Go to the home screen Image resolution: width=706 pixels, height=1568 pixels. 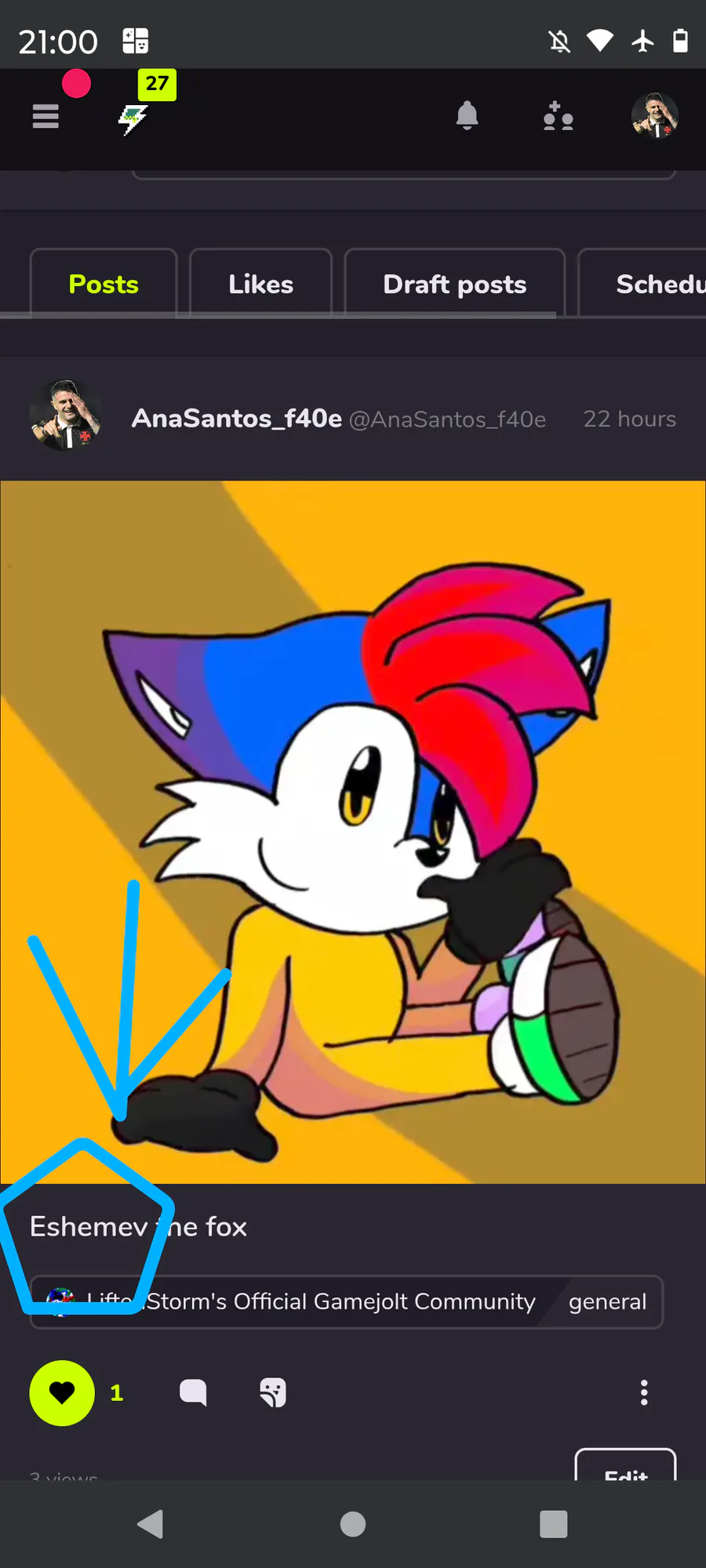(x=353, y=1524)
